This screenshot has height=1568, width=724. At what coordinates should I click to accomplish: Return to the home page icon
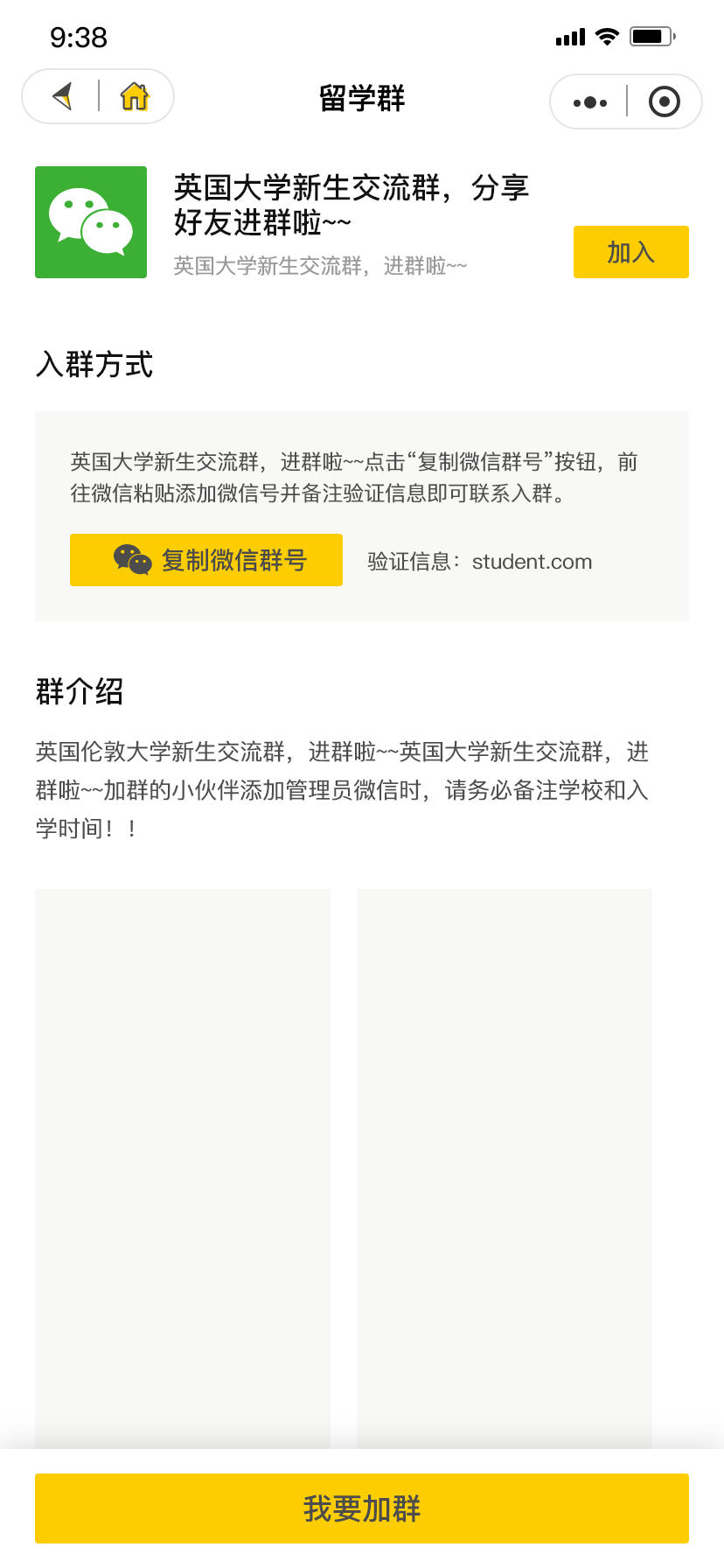point(135,96)
